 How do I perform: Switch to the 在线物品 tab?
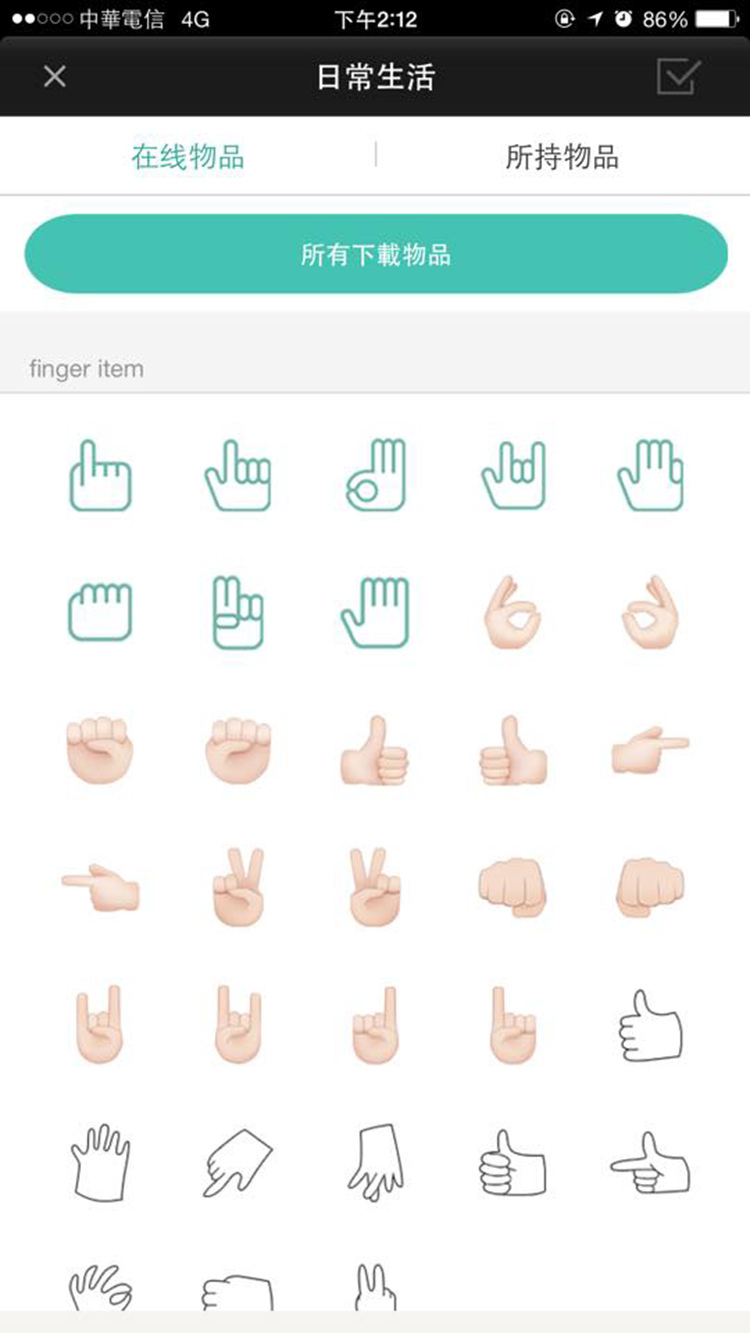(187, 157)
